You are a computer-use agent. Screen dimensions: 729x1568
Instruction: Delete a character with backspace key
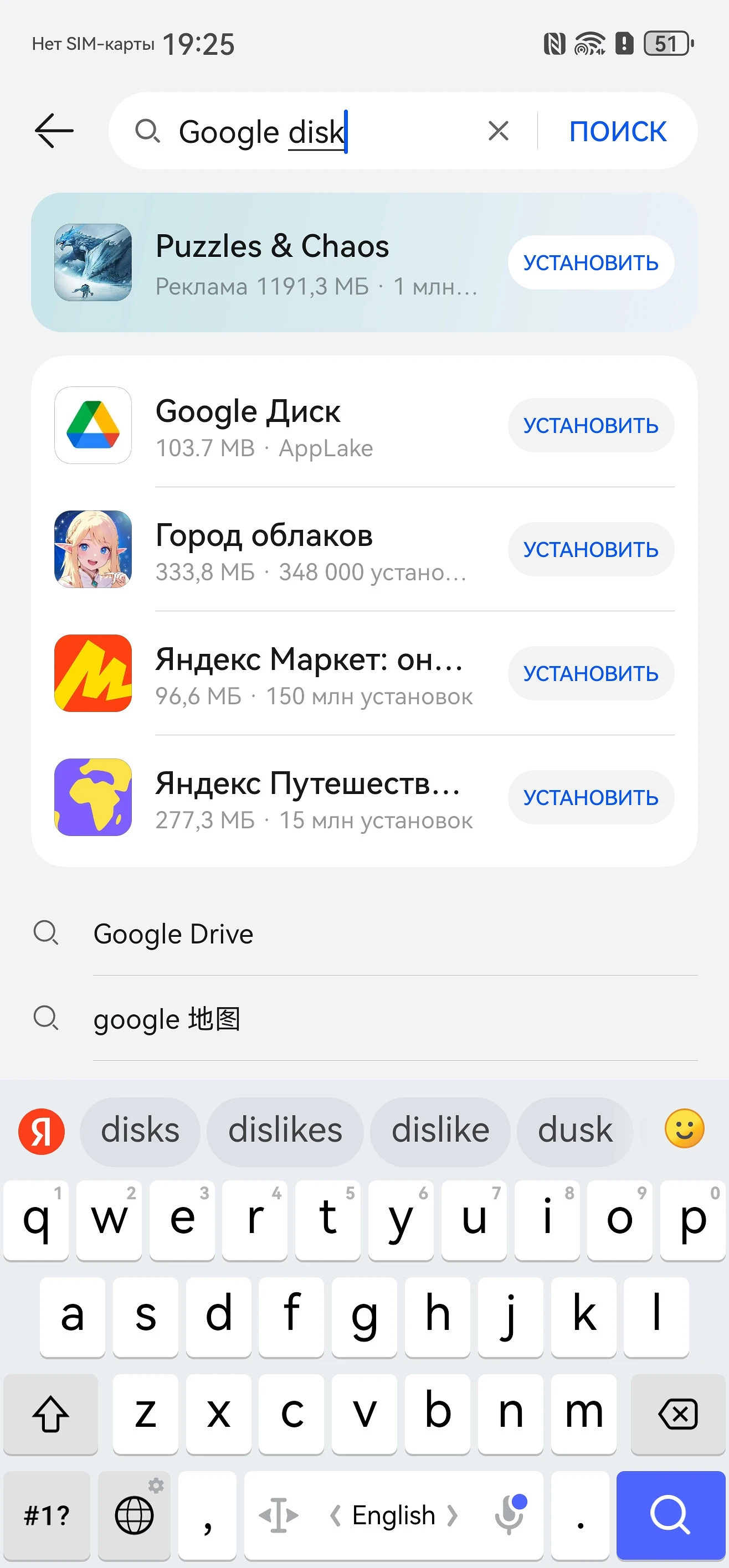pos(677,1414)
